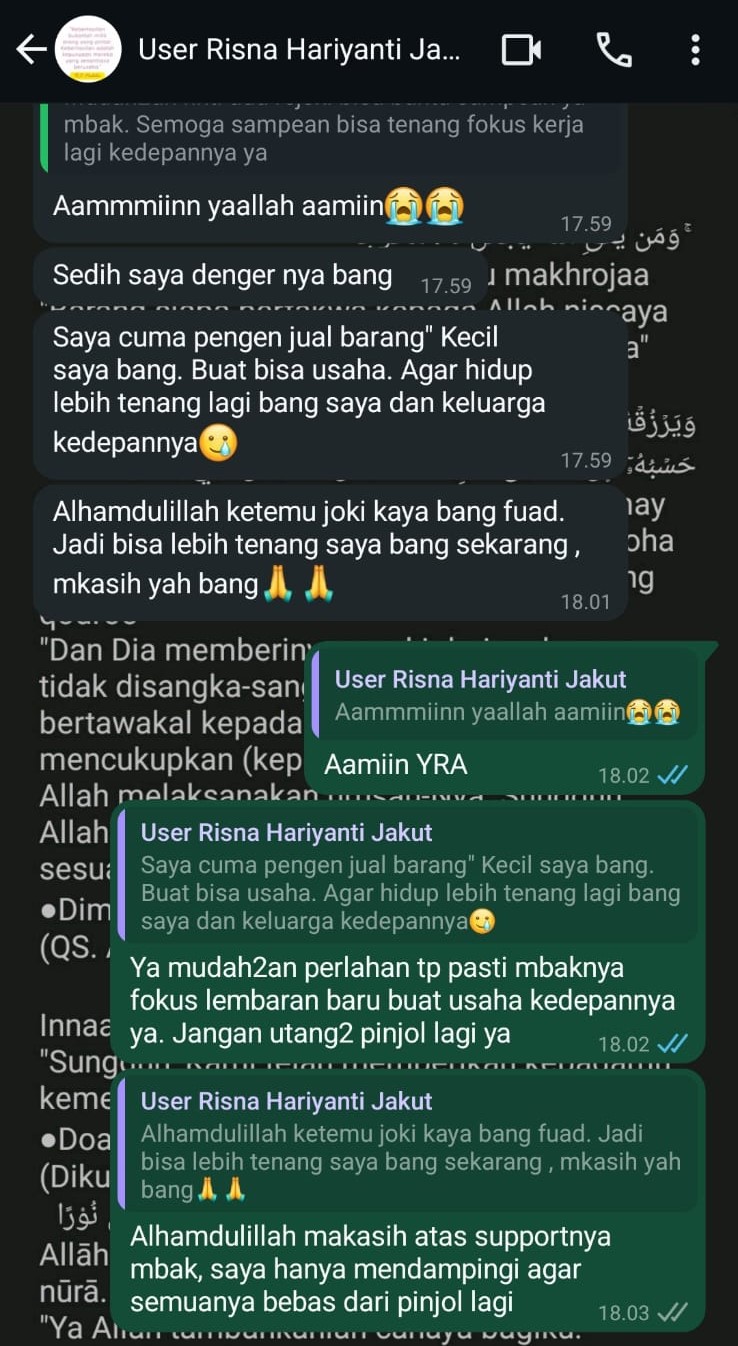738x1346 pixels.
Task: Go back to the chat list
Action: click(31, 49)
